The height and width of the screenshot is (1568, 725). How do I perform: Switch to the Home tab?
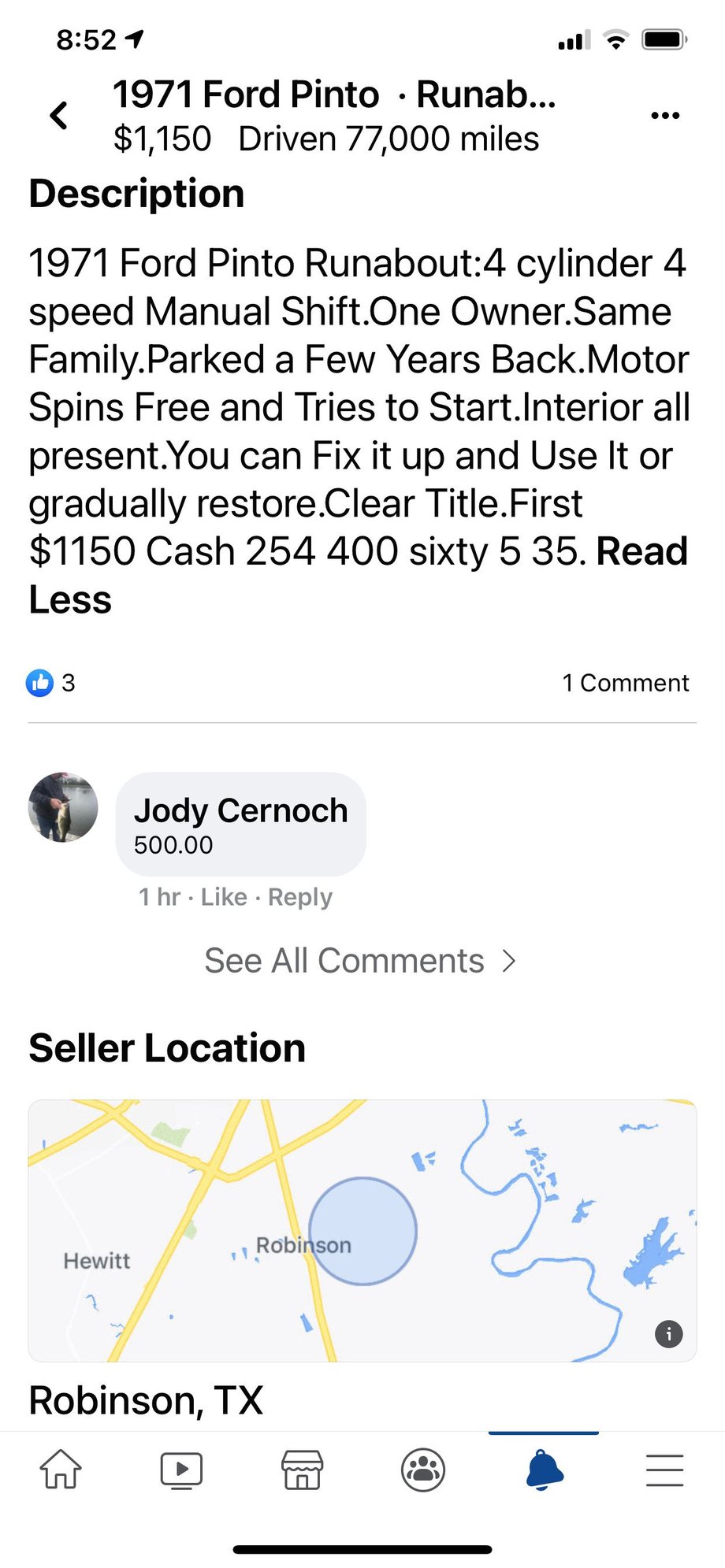point(61,1470)
